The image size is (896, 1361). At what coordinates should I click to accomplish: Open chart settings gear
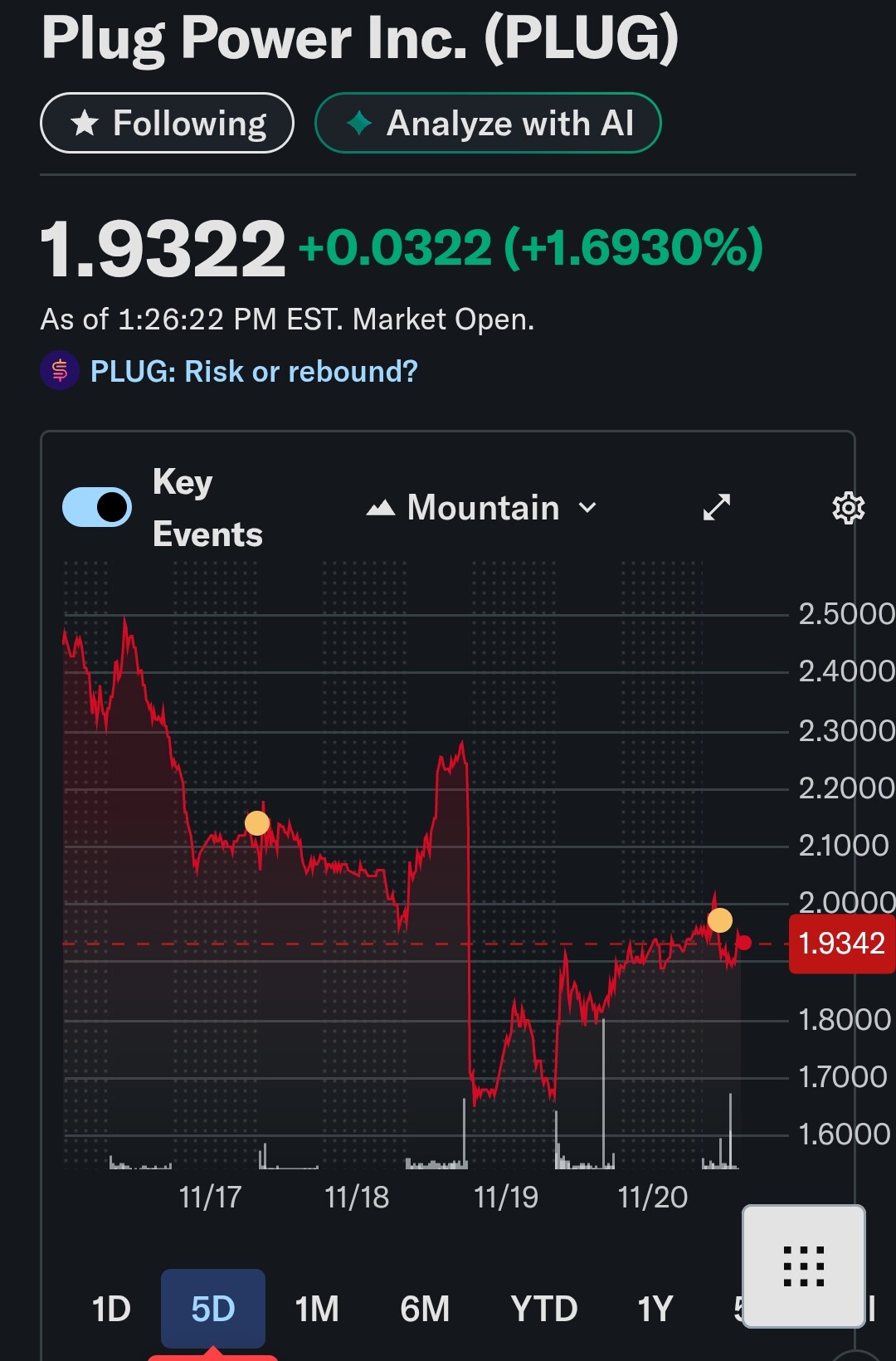[848, 508]
